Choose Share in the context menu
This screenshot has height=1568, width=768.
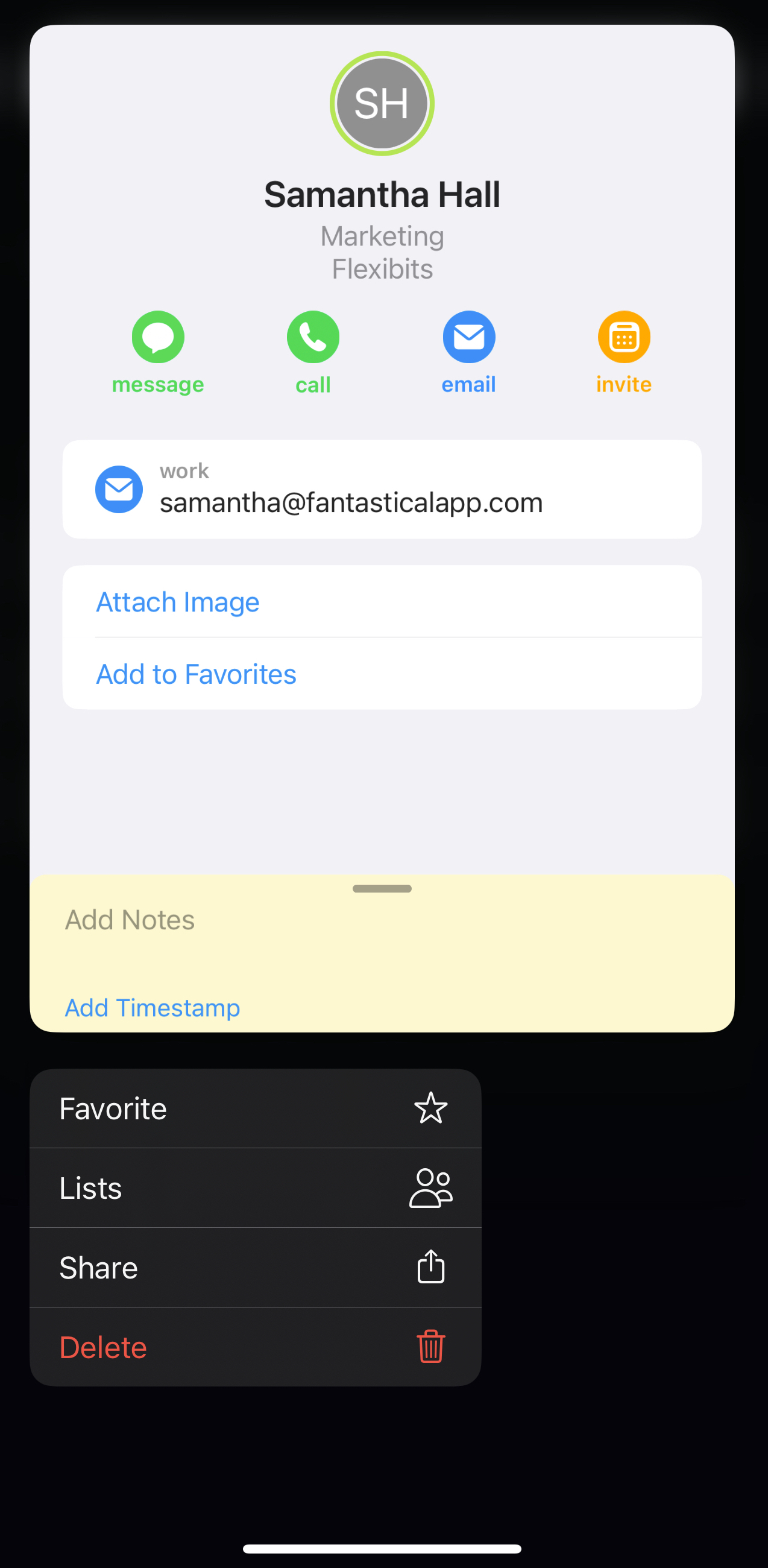click(256, 1267)
